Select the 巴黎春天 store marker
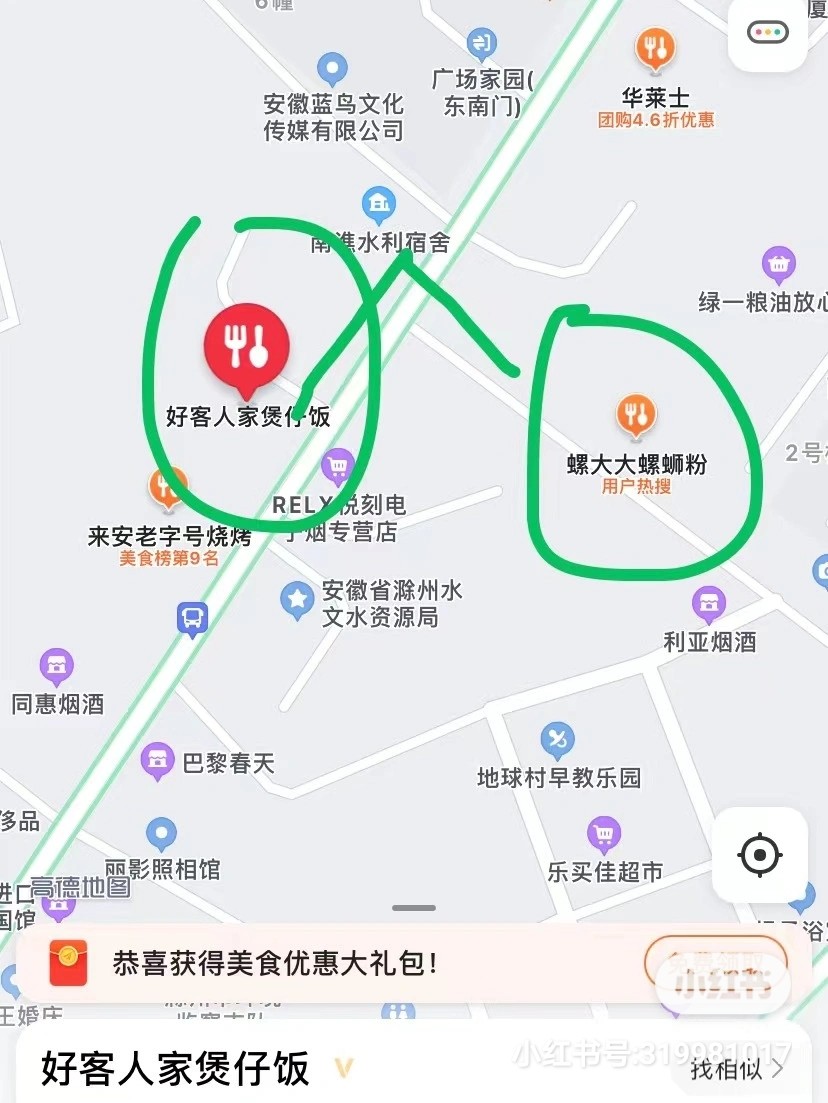828x1103 pixels. click(157, 761)
